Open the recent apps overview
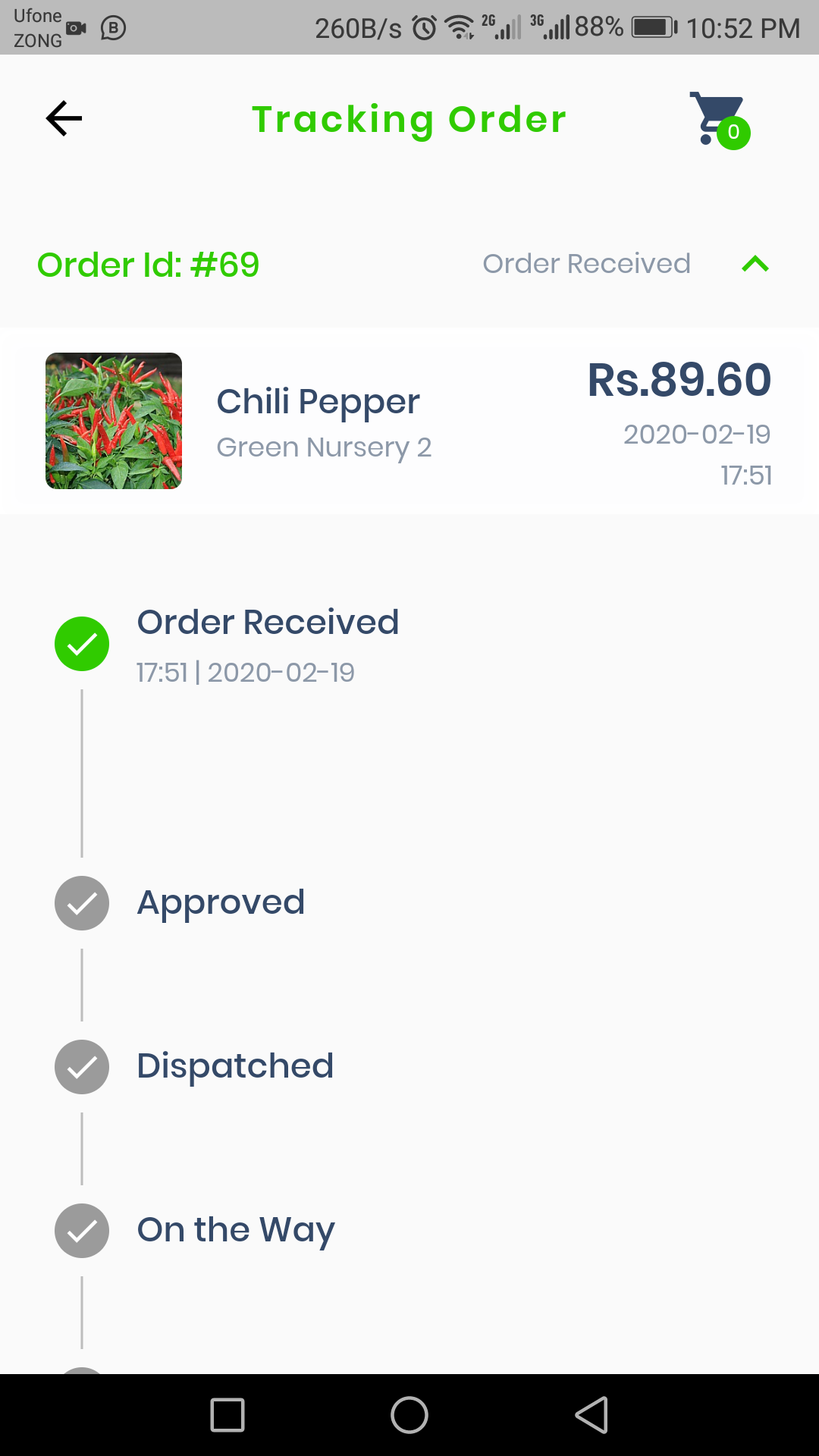 [227, 1415]
